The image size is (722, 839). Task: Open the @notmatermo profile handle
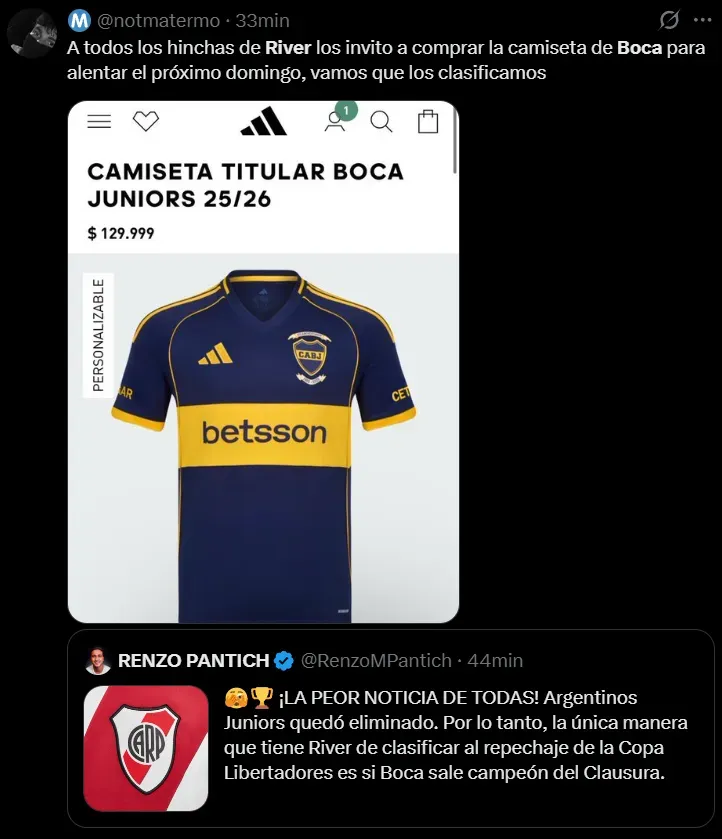[157, 21]
